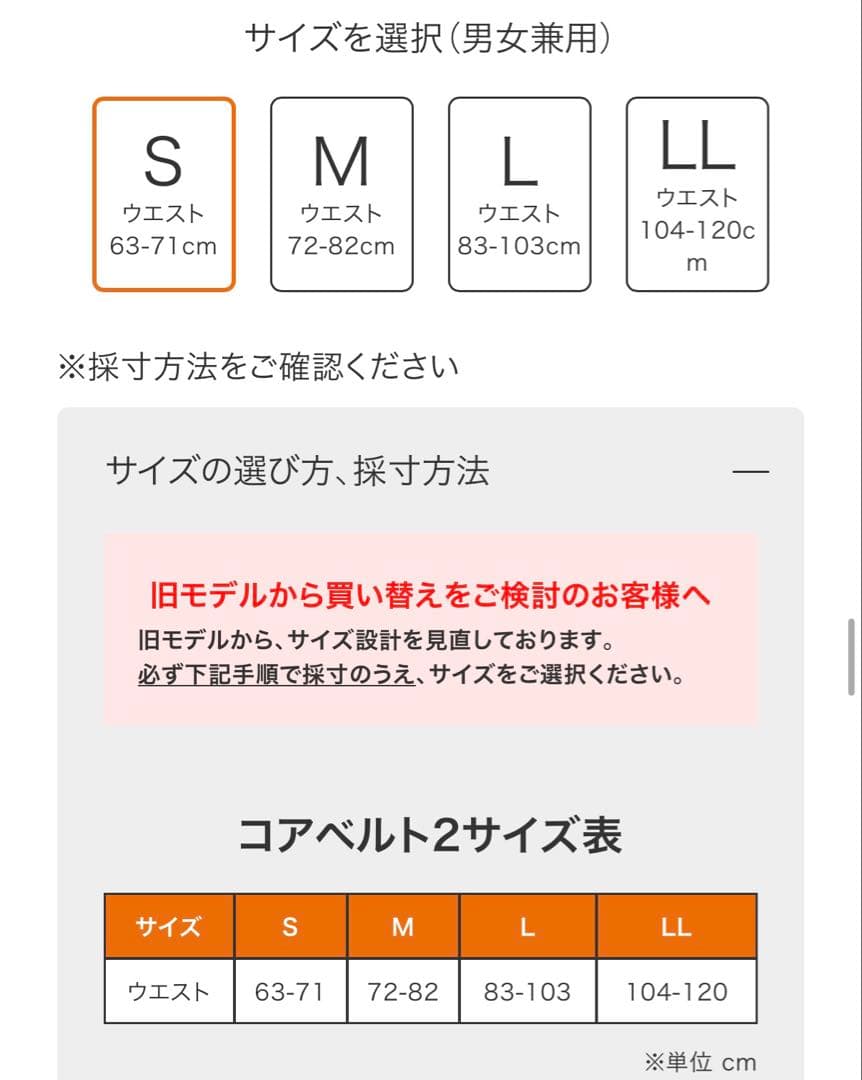862x1080 pixels.
Task: Click the ウエスト row label in the table
Action: 167,992
